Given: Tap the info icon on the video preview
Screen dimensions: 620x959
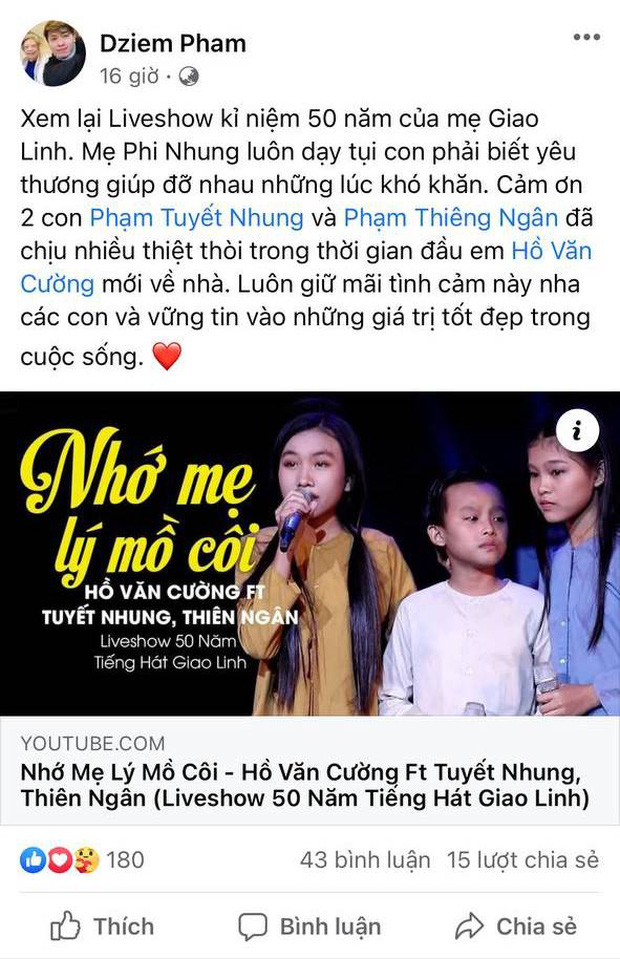Looking at the screenshot, I should [x=578, y=431].
